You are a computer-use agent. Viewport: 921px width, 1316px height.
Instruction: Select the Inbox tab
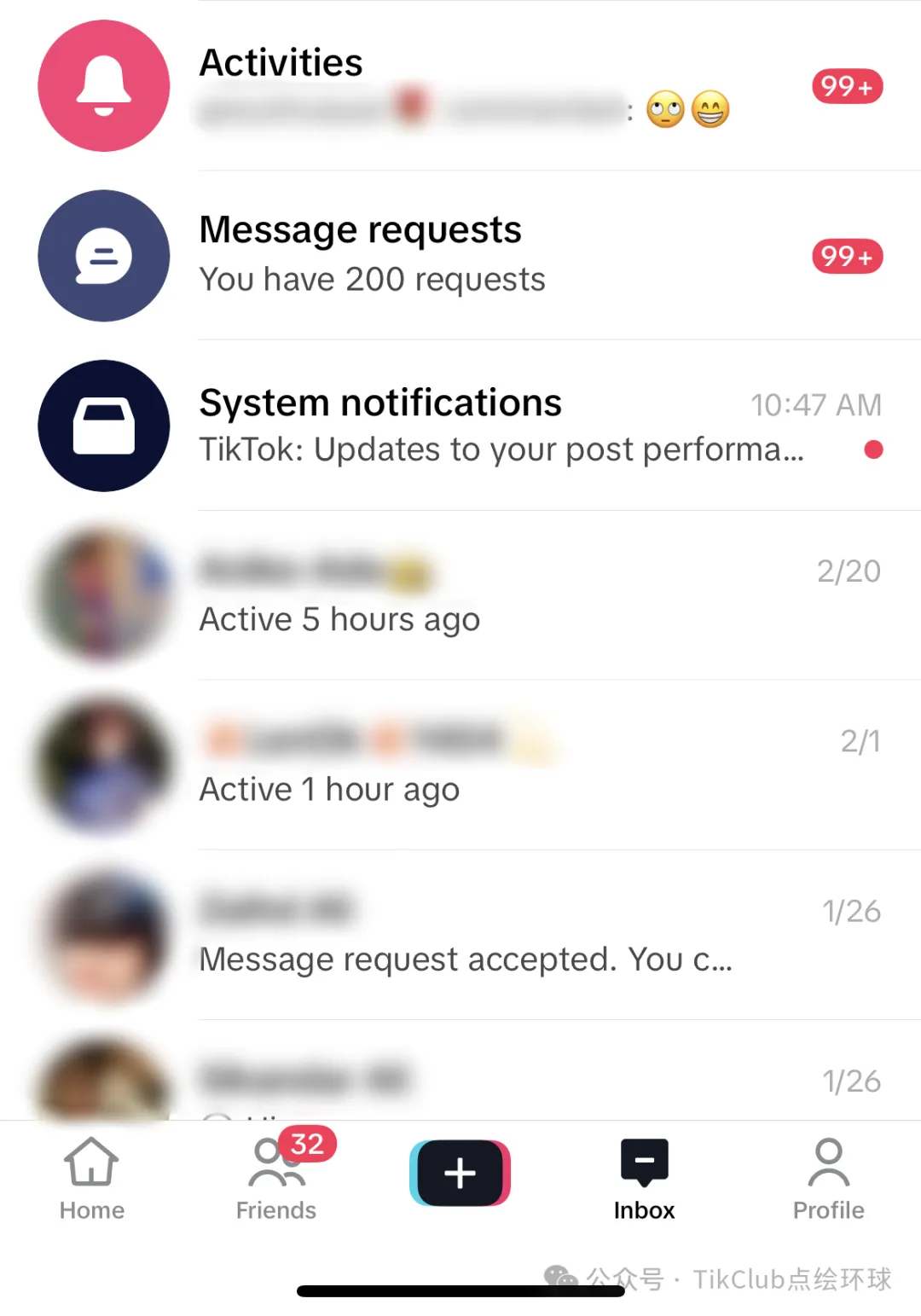click(644, 1179)
